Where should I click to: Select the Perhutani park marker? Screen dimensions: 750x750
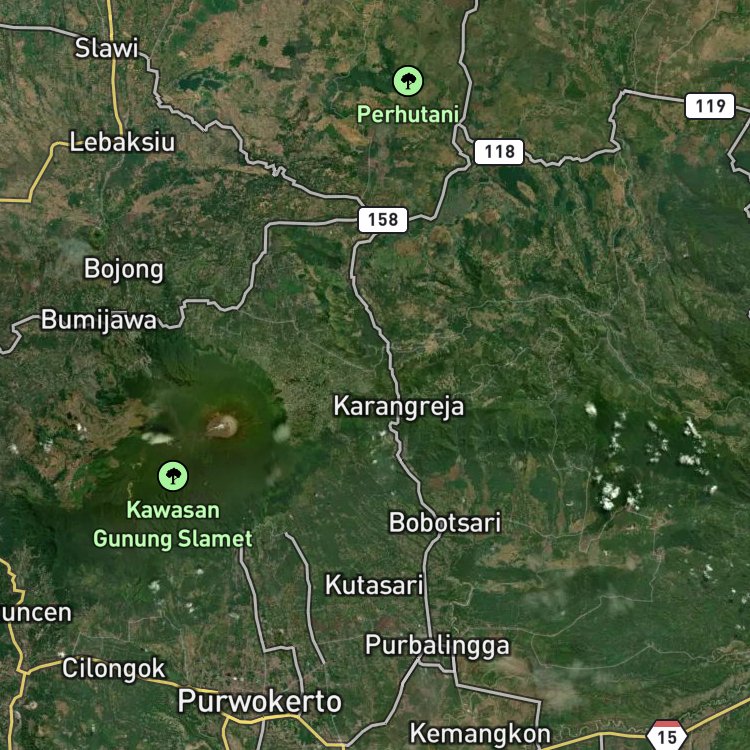tap(408, 81)
